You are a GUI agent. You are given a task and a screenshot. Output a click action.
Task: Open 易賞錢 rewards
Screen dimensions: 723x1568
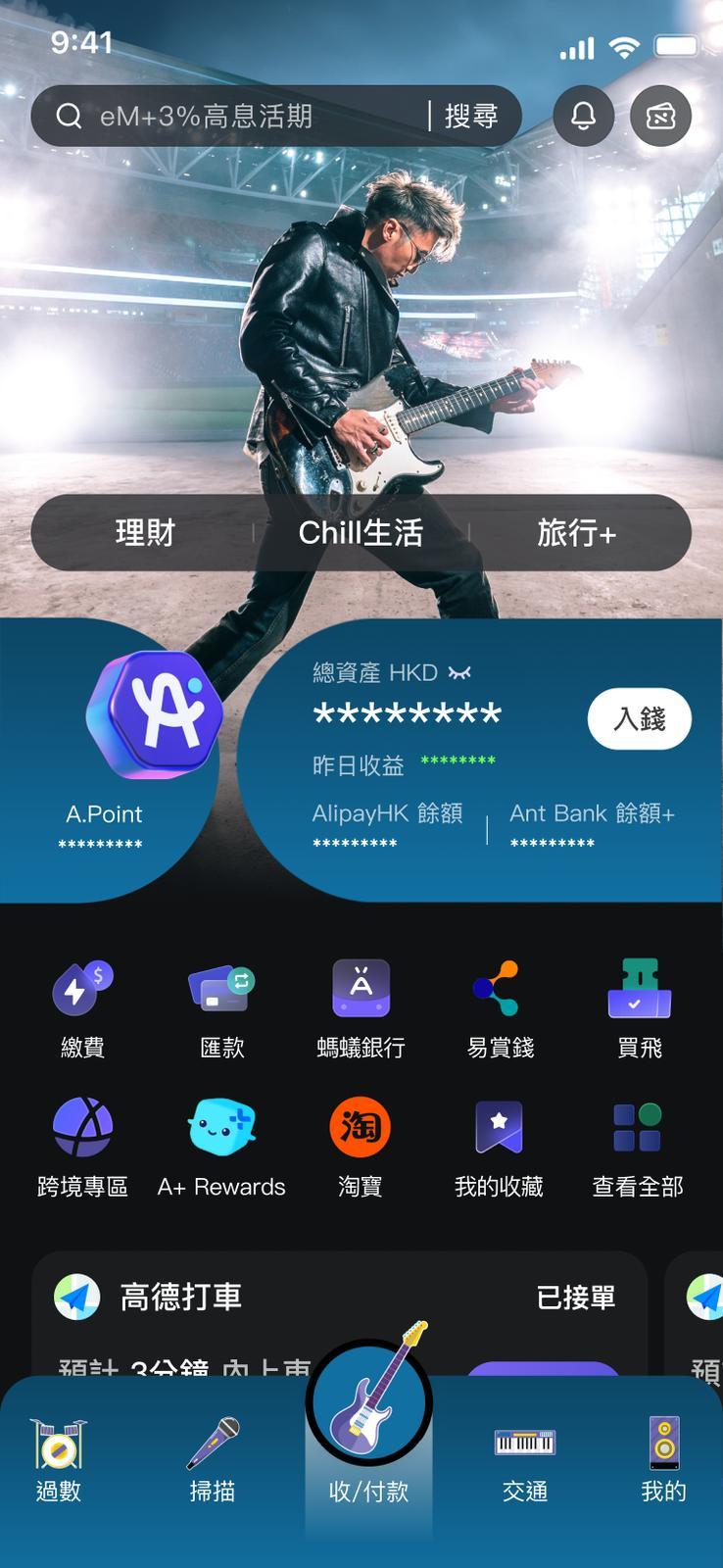(x=500, y=1009)
